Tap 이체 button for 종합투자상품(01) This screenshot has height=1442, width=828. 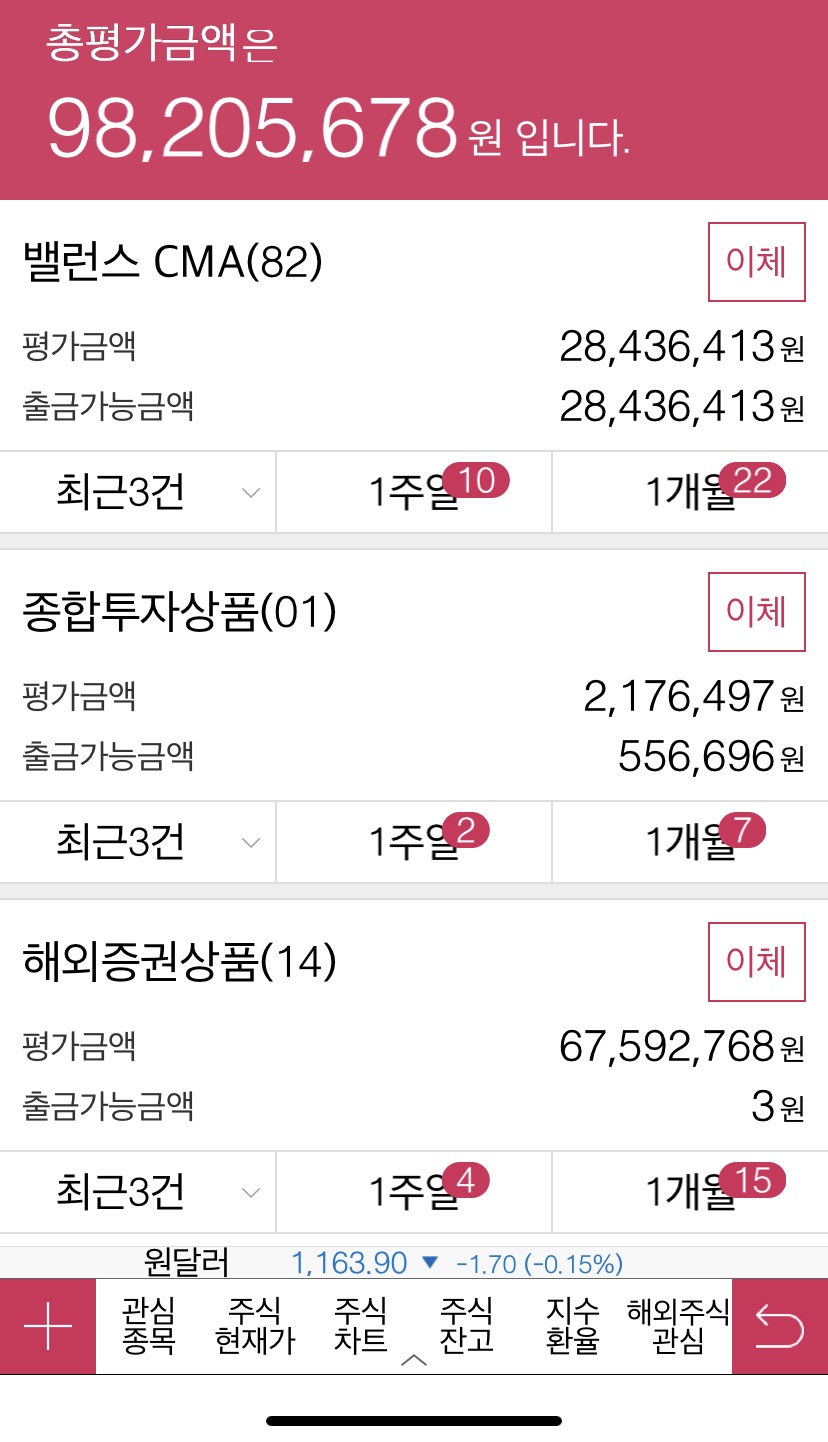[x=756, y=612]
